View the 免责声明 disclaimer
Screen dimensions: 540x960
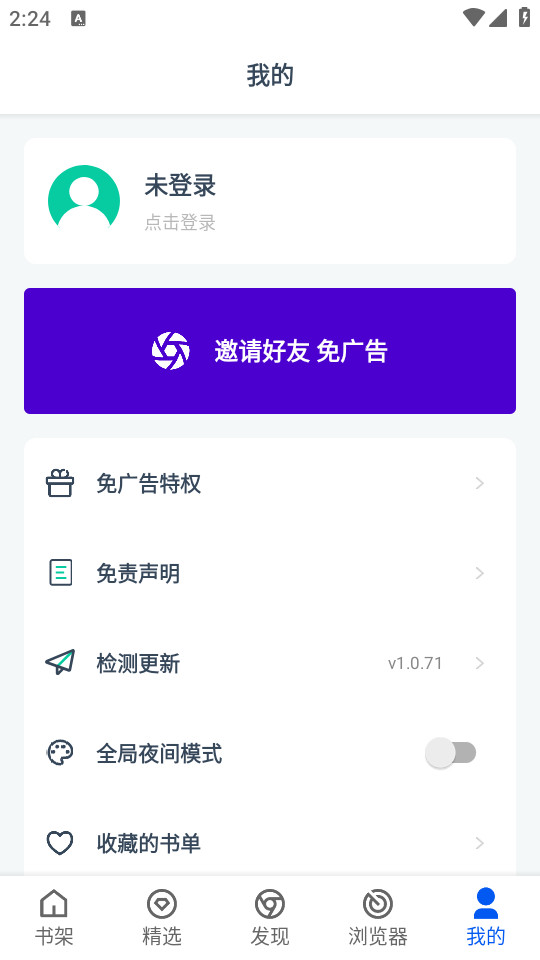[269, 573]
